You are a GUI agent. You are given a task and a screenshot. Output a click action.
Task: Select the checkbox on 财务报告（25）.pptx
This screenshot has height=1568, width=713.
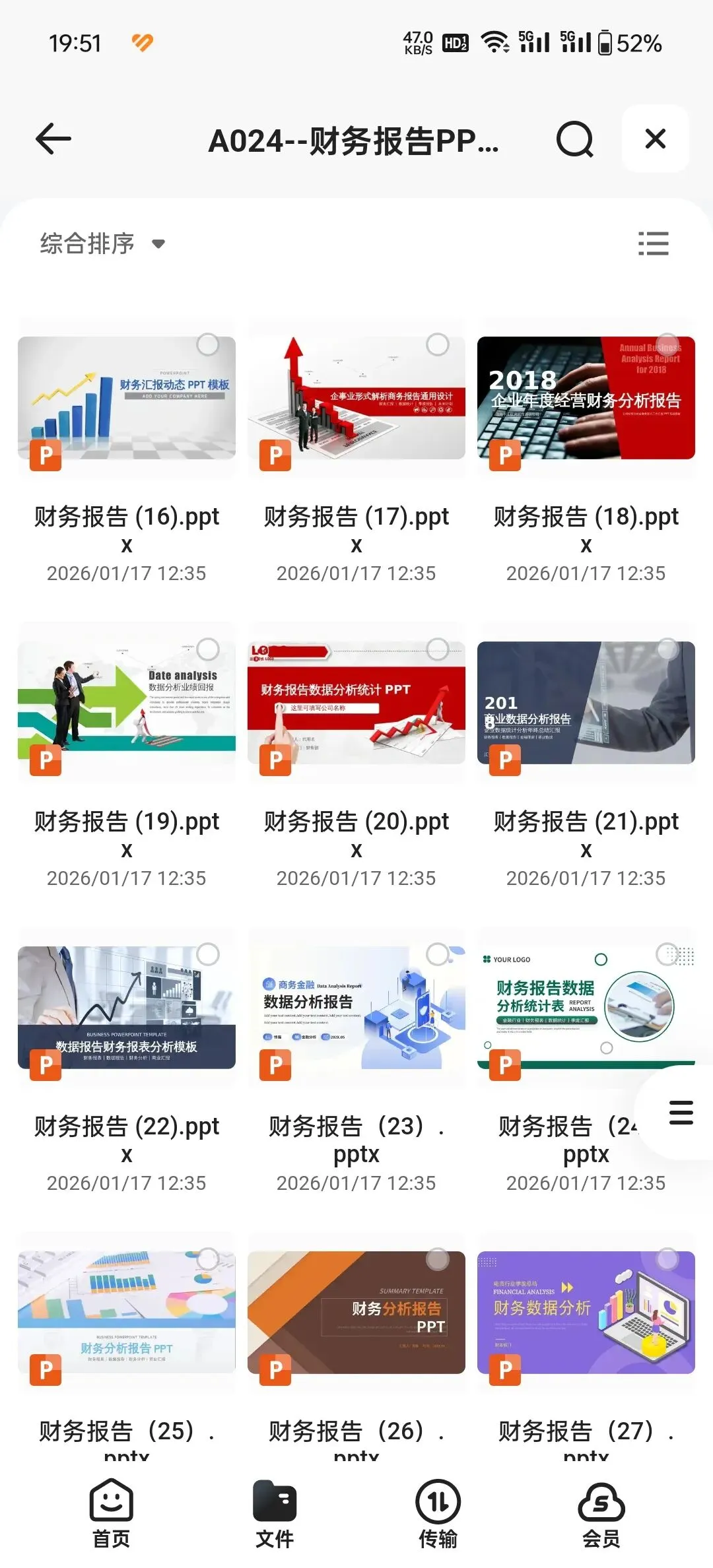pyautogui.click(x=208, y=1259)
